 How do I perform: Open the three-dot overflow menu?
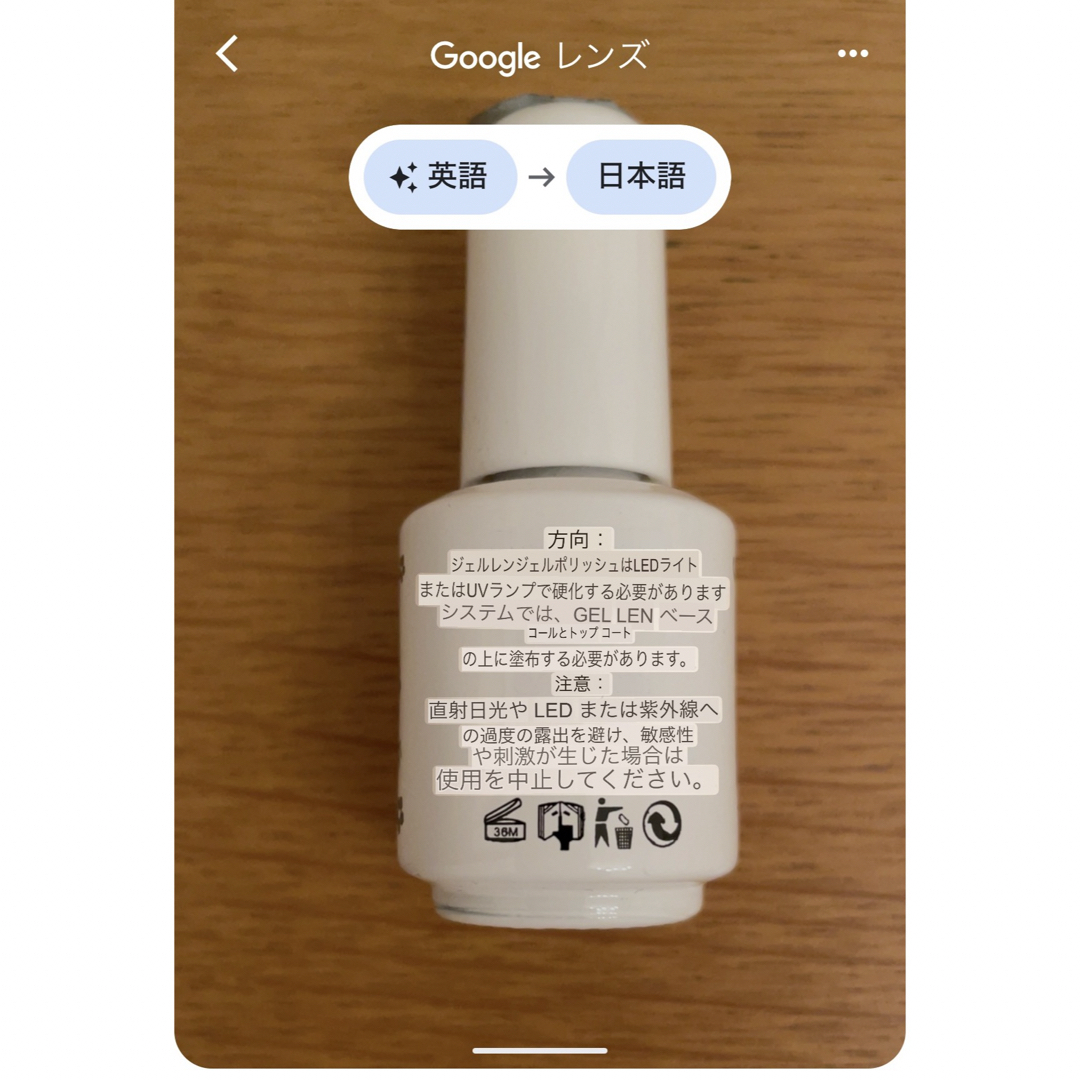pos(853,54)
